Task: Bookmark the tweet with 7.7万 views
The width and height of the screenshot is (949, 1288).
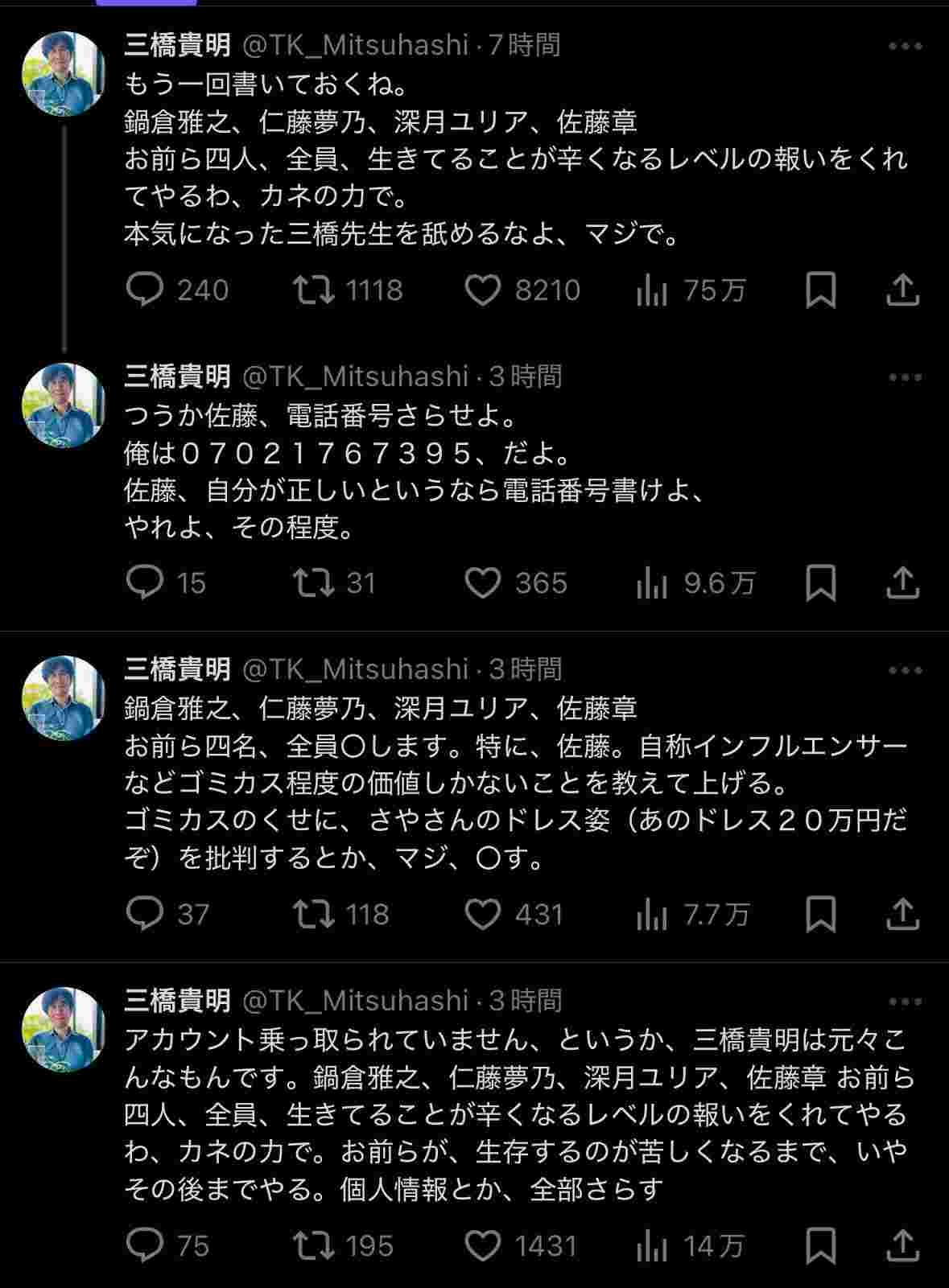Action: pyautogui.click(x=820, y=914)
